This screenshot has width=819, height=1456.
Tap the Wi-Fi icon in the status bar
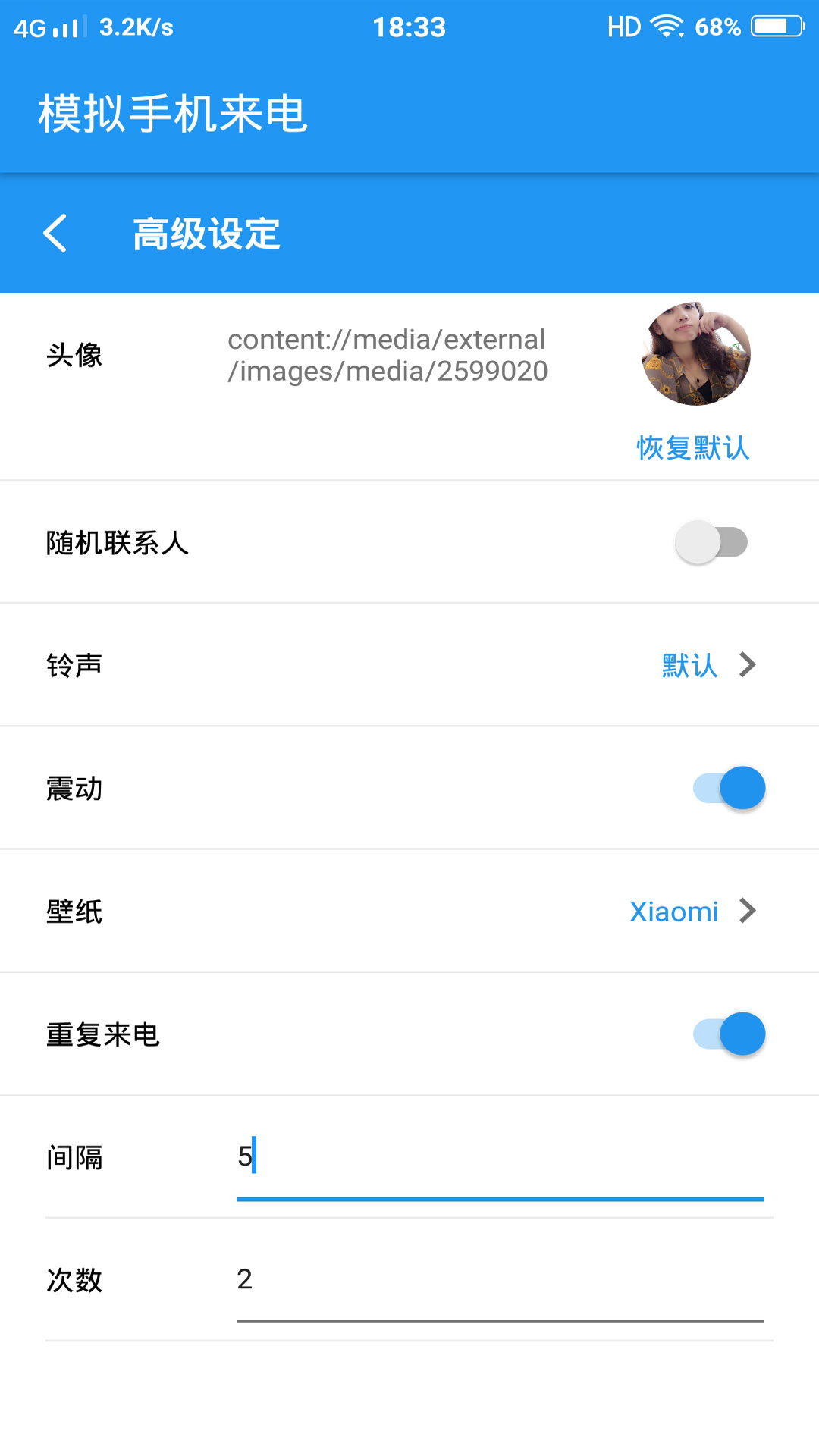667,26
